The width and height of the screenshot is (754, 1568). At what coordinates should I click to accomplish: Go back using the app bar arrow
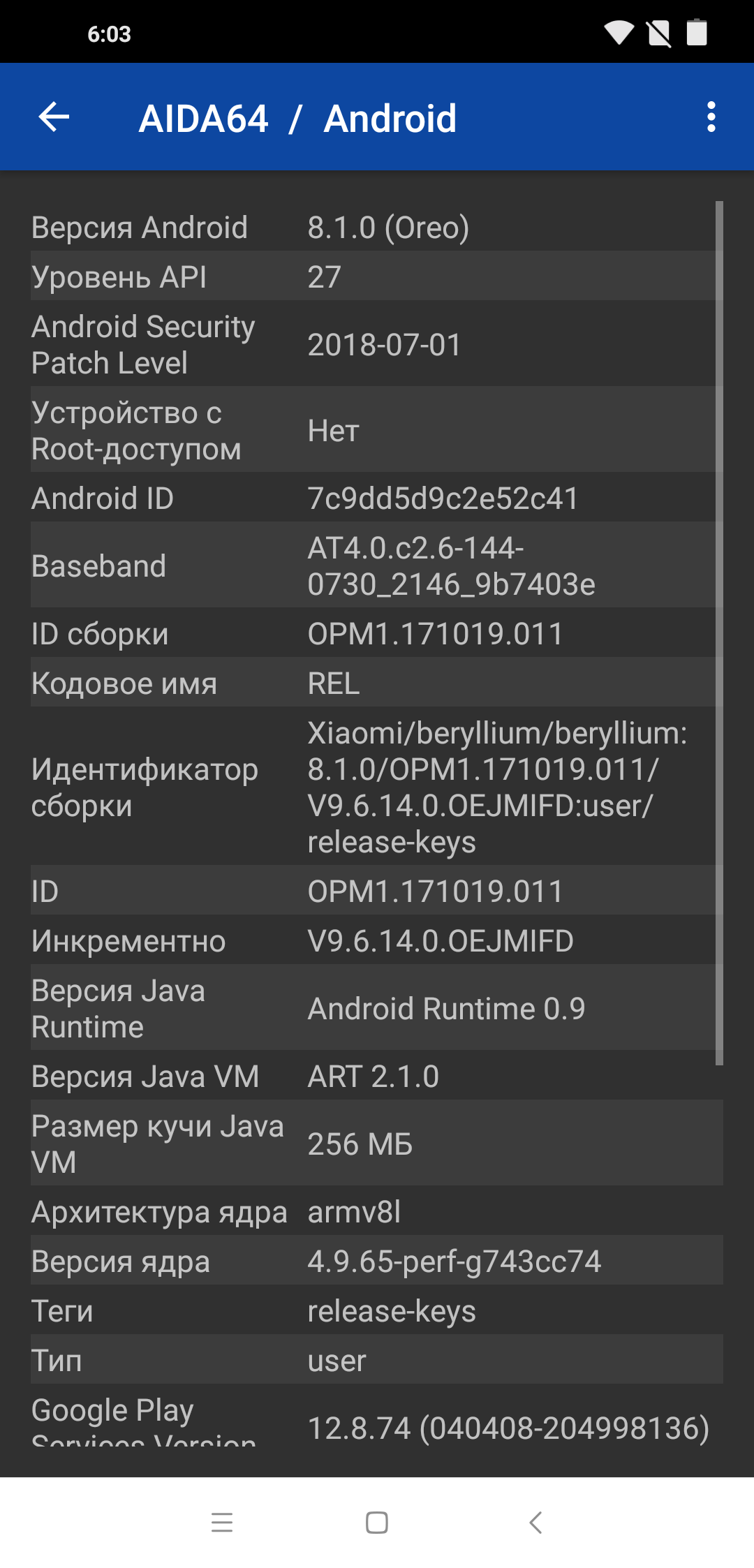[54, 117]
